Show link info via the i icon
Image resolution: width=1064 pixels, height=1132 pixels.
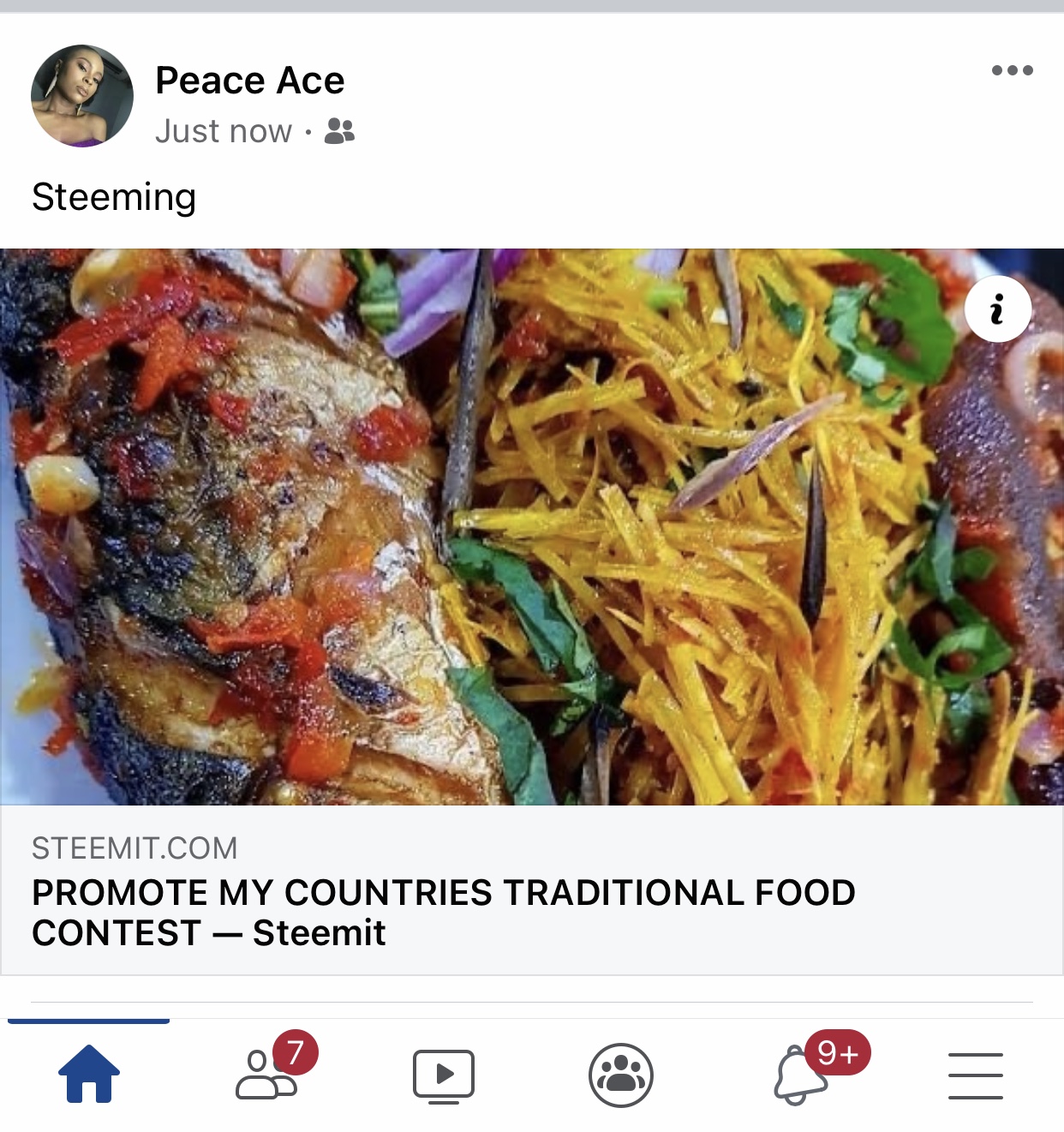(x=997, y=309)
